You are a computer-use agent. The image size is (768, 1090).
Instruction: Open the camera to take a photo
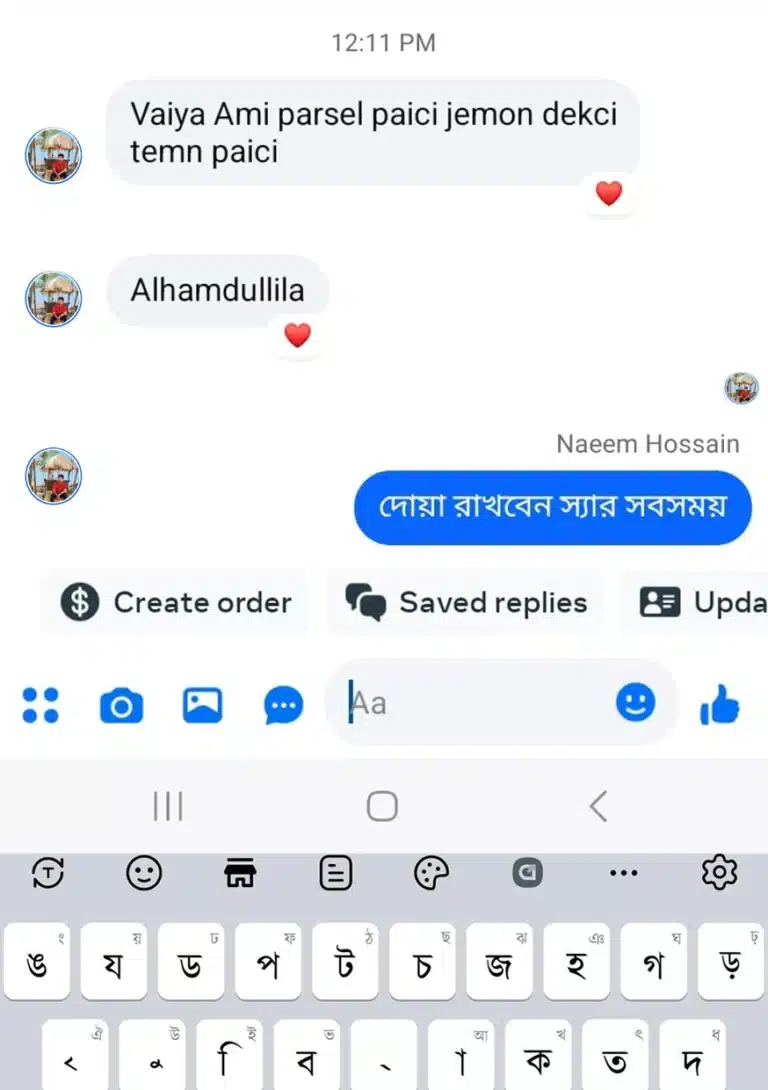[x=121, y=706]
